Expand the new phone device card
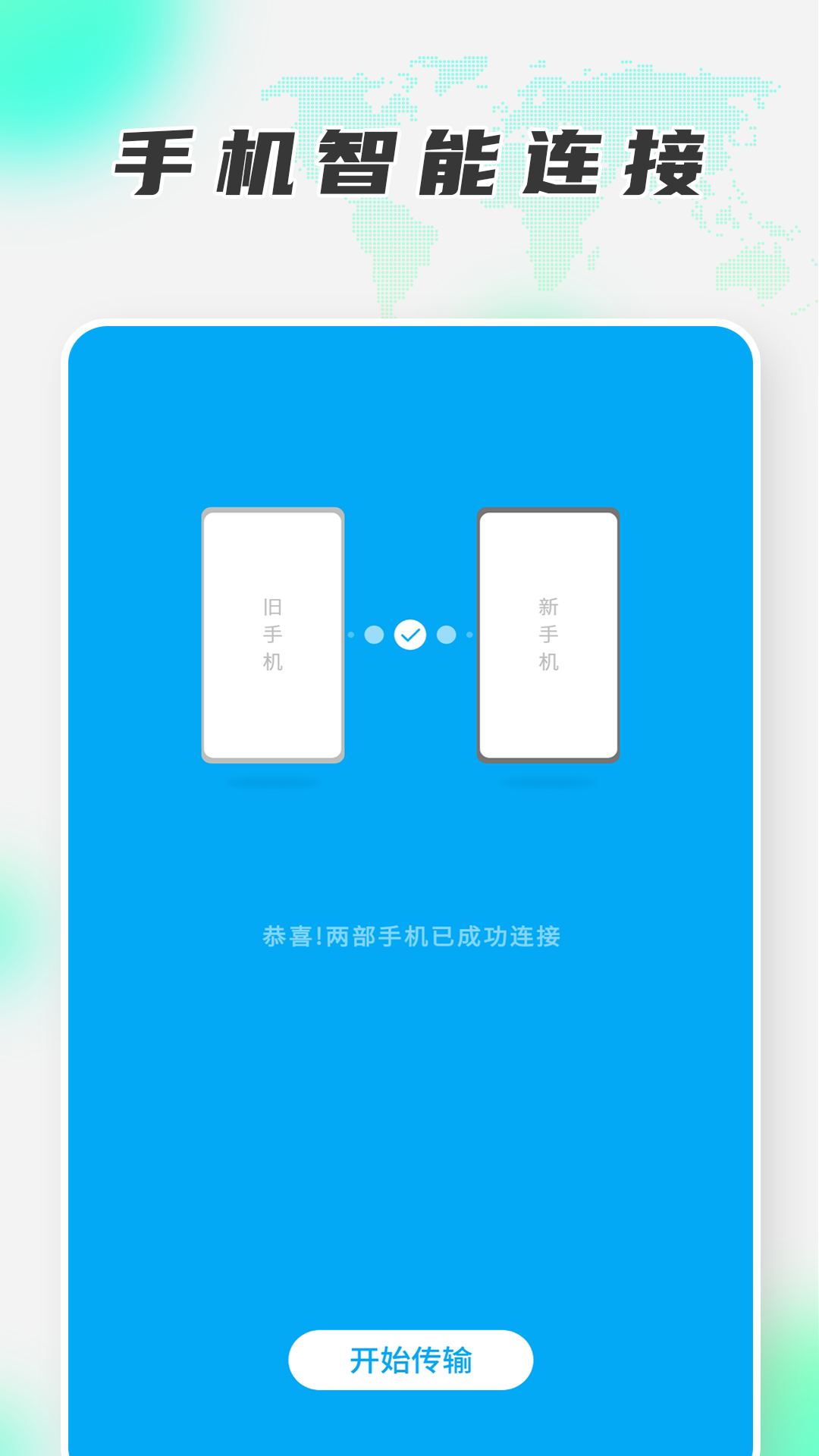The image size is (819, 1456). point(548,635)
